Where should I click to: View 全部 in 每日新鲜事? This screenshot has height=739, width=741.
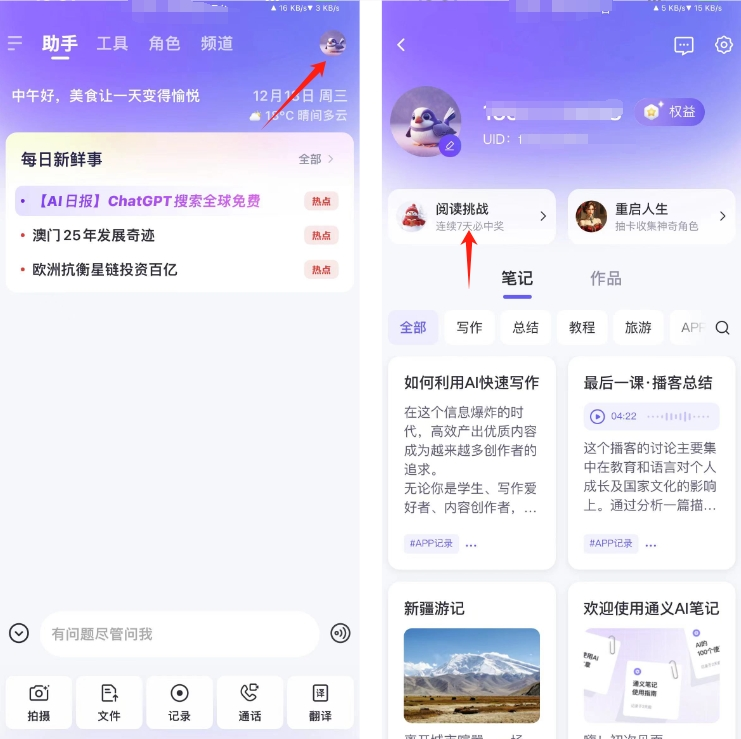tap(316, 159)
